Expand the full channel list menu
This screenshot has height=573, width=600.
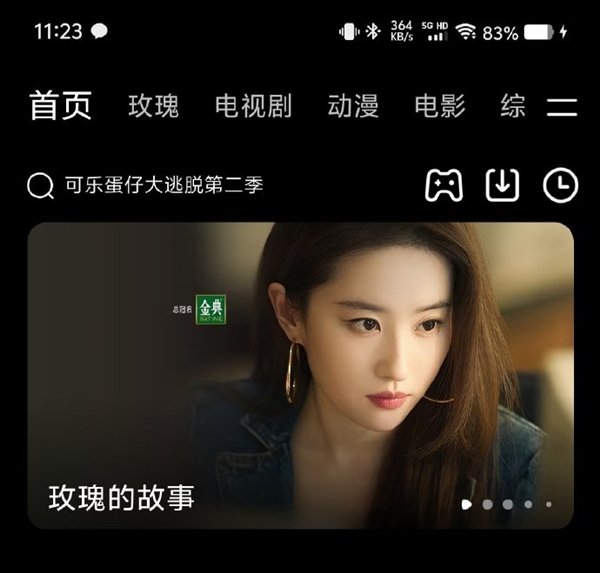tap(563, 107)
